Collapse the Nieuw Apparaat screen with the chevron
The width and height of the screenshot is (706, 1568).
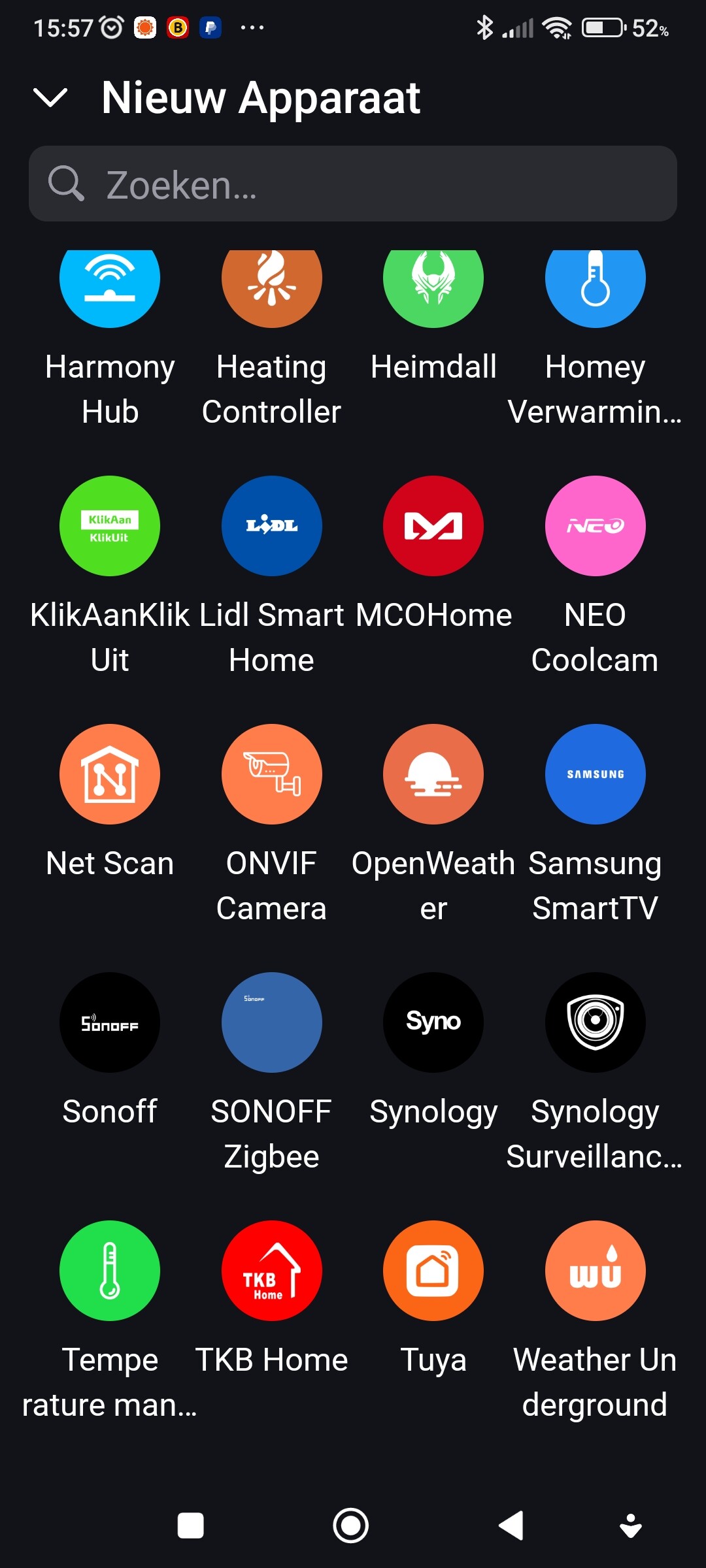(x=50, y=98)
